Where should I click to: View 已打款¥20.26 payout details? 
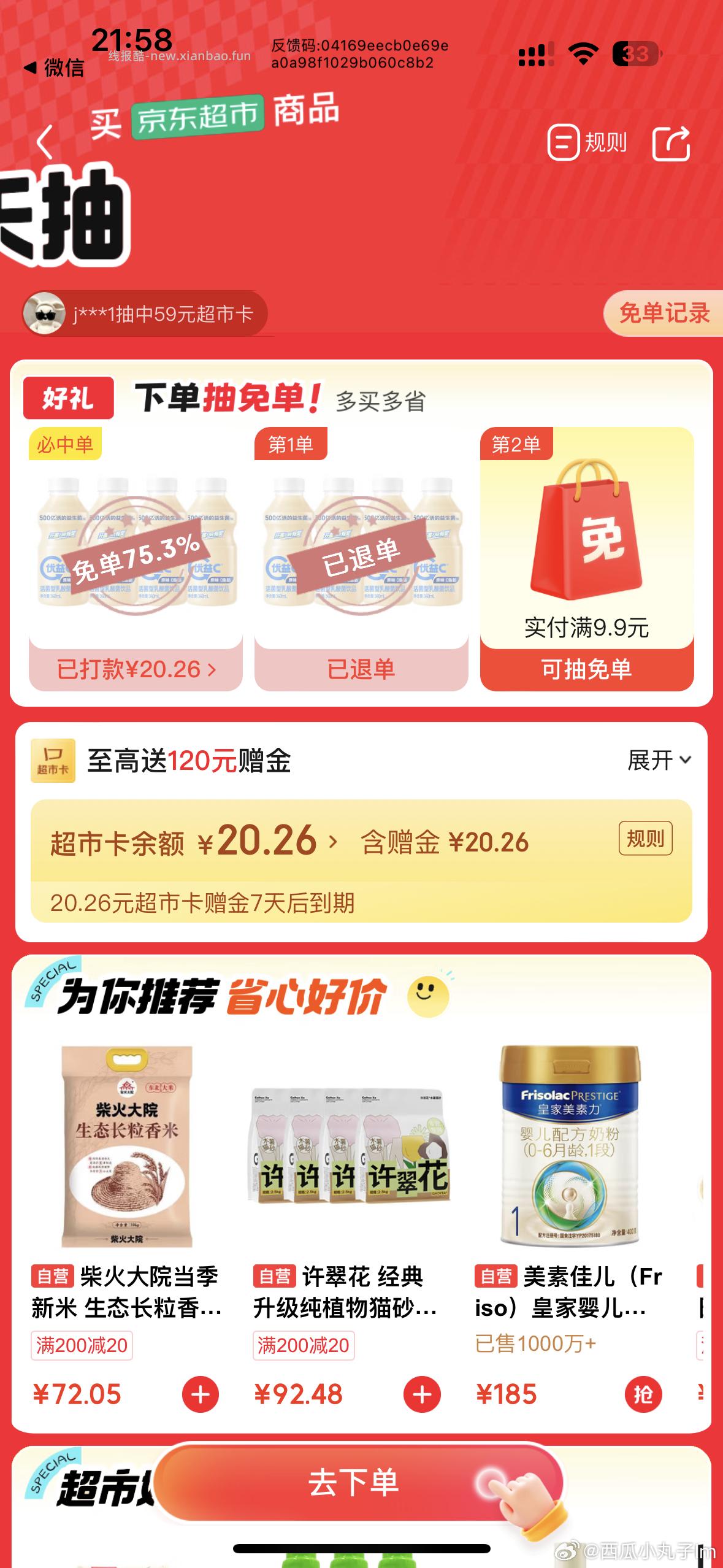(136, 669)
